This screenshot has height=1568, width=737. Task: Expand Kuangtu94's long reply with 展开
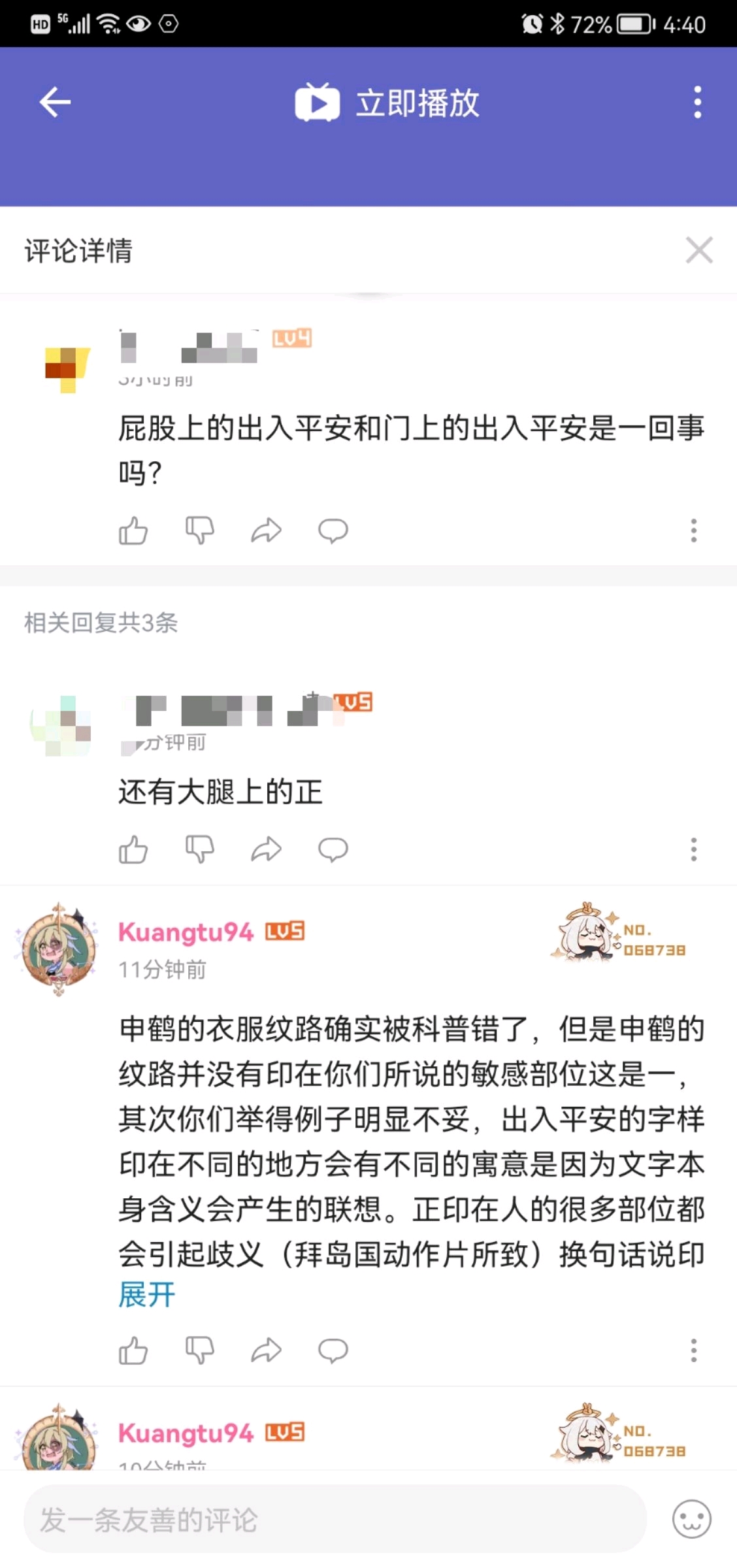click(147, 1295)
